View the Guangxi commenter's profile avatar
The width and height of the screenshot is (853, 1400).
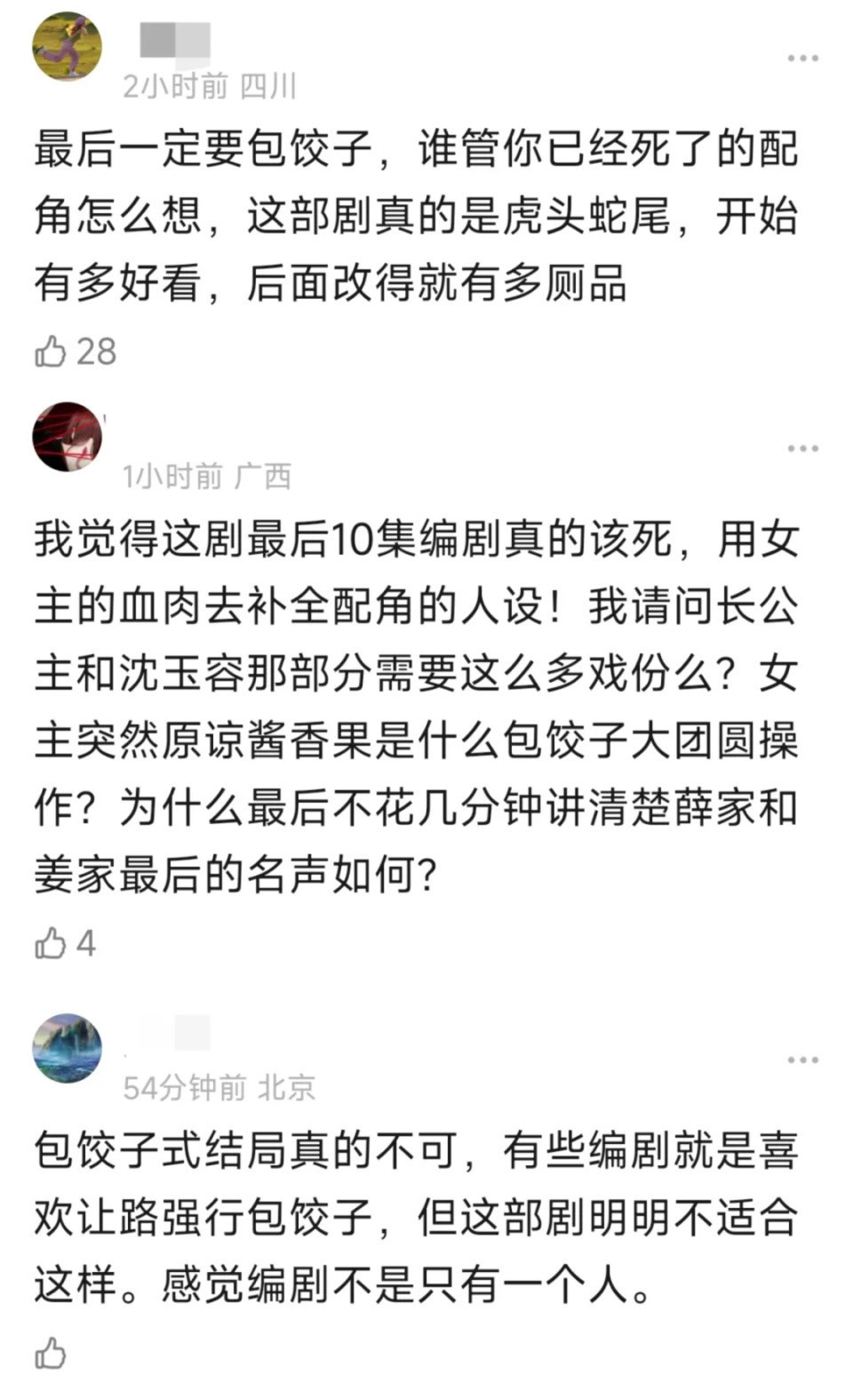pyautogui.click(x=68, y=436)
